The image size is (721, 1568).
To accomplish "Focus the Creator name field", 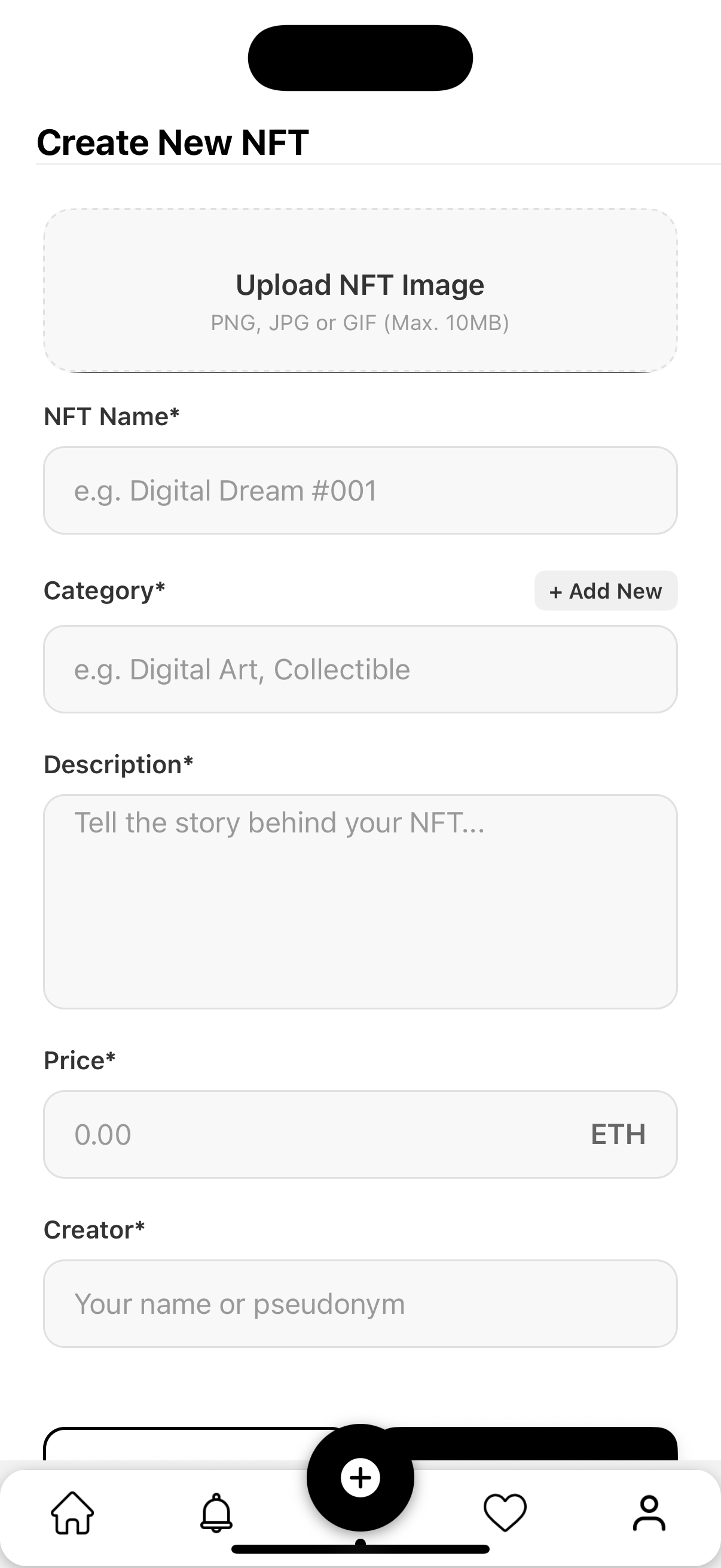I will [360, 1303].
